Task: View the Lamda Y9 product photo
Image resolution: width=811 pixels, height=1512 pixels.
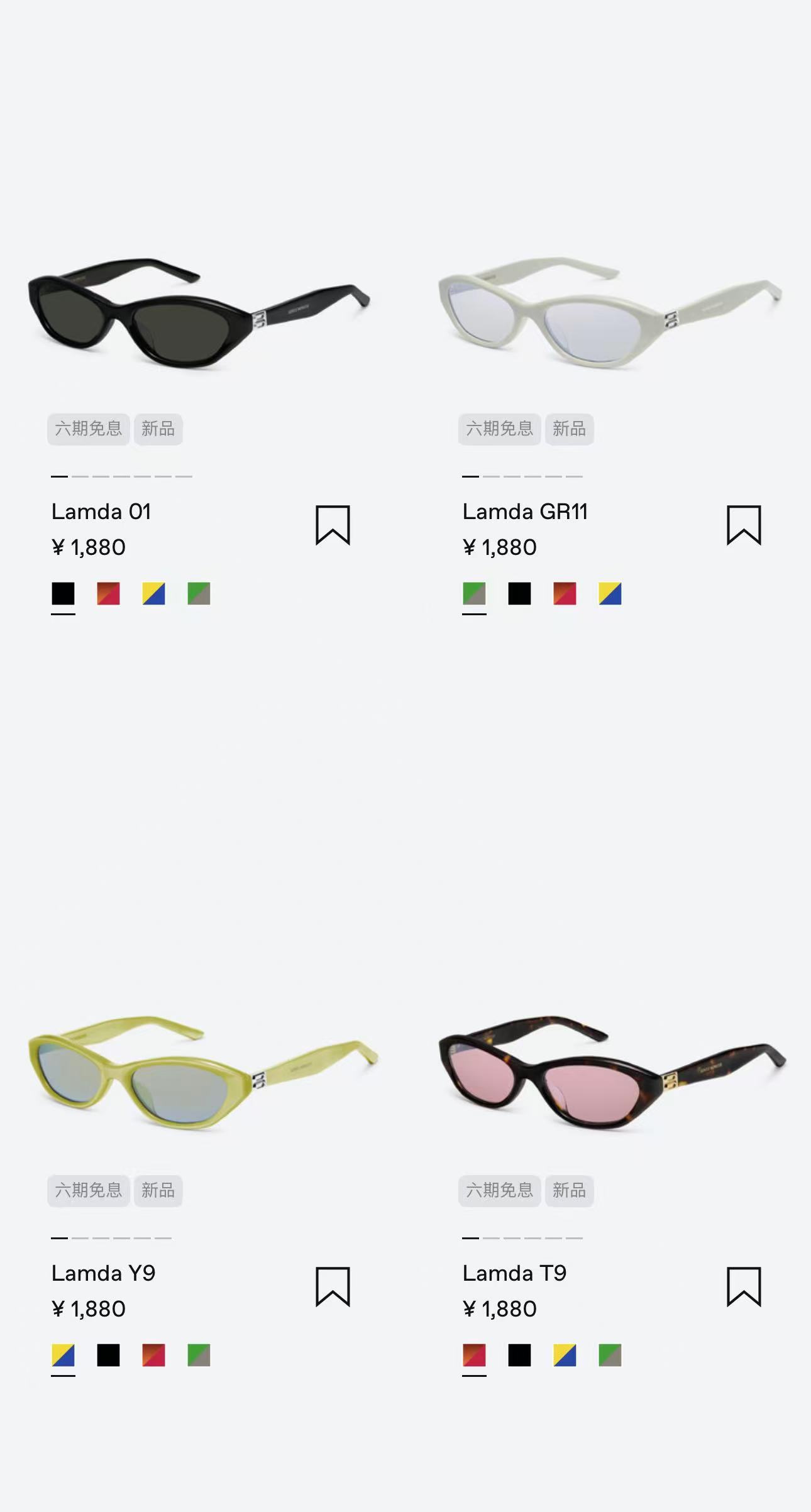Action: click(202, 1073)
